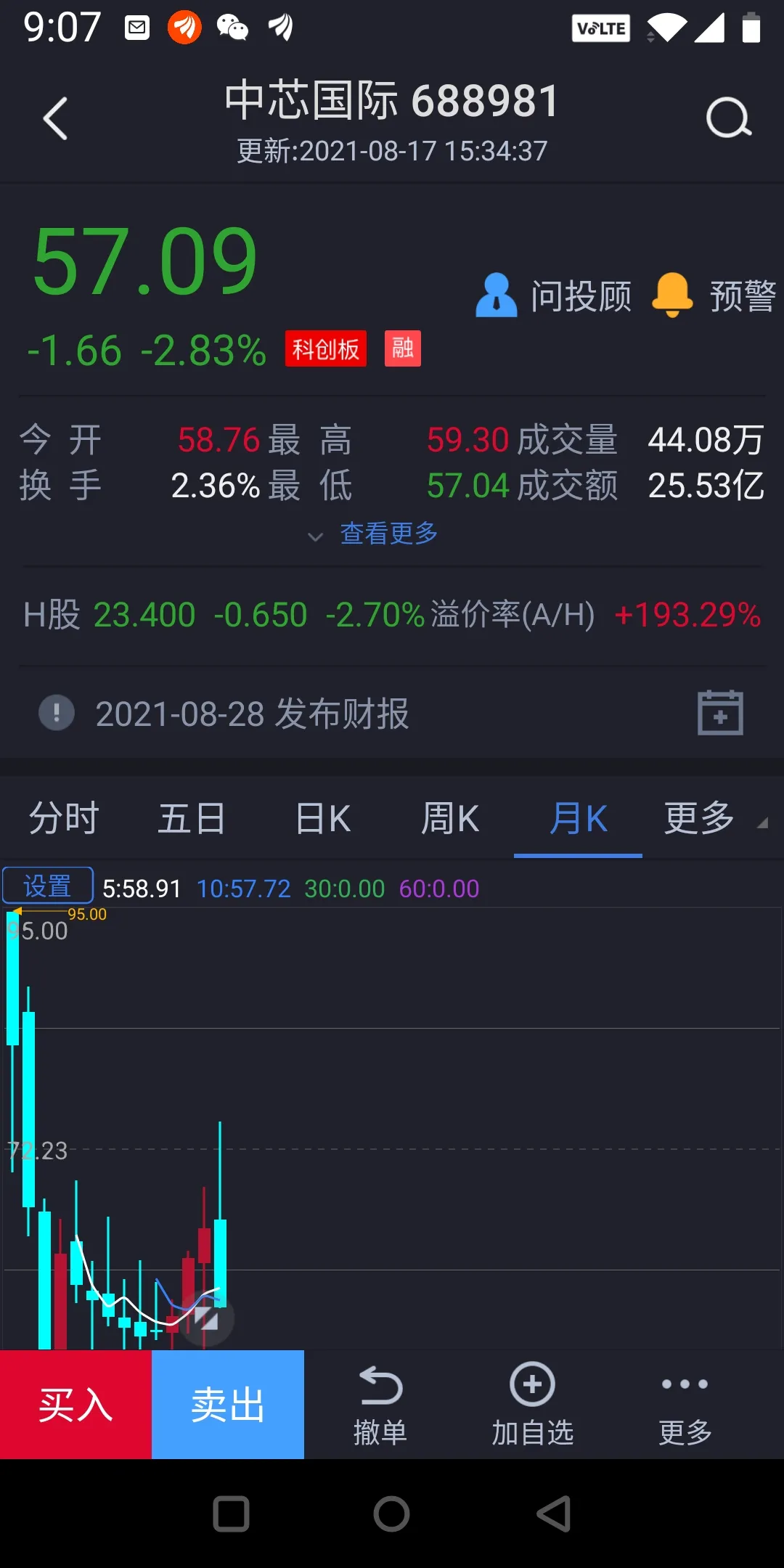Switch to the 分时 chart tab
Screen dimensions: 784x1568
(x=64, y=819)
